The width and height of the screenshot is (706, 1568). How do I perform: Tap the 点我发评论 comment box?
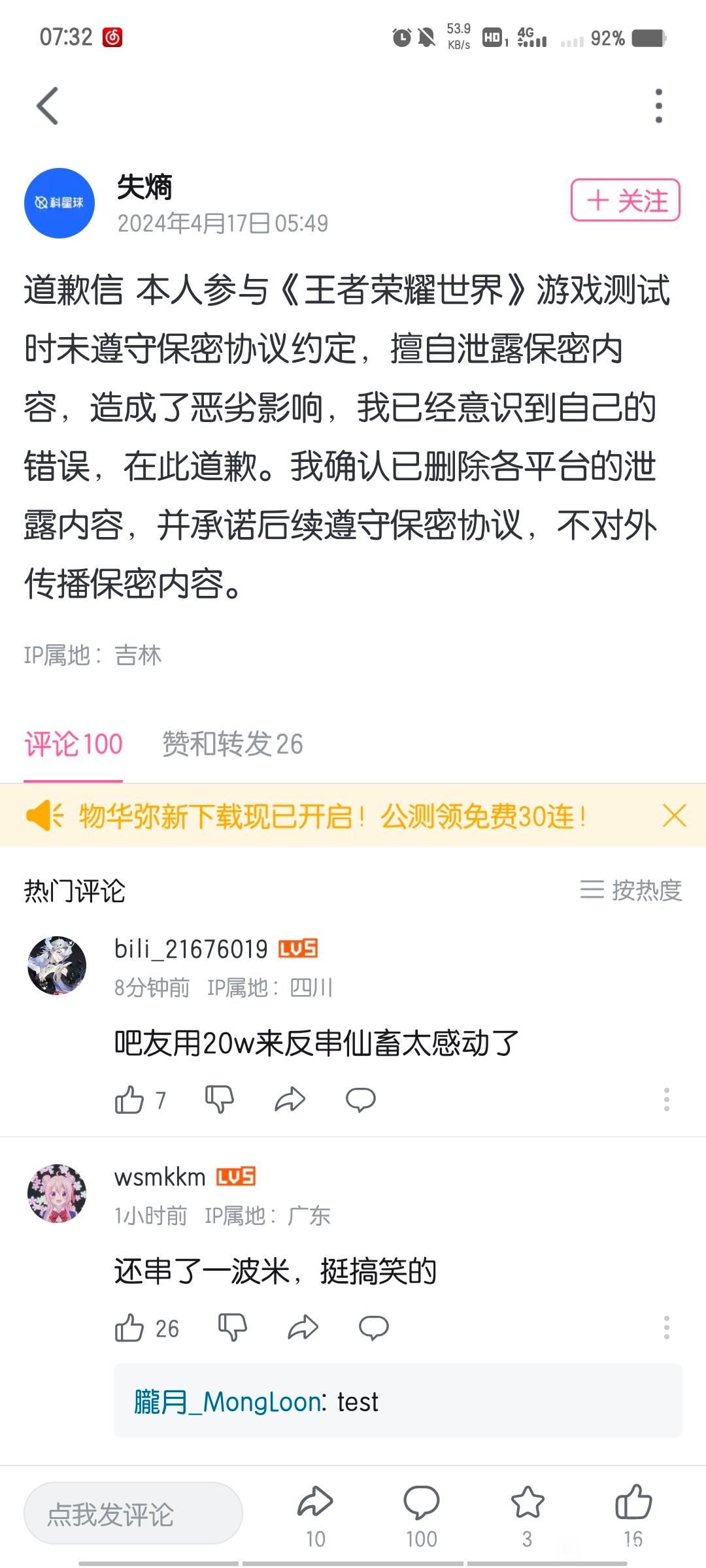tap(133, 1513)
